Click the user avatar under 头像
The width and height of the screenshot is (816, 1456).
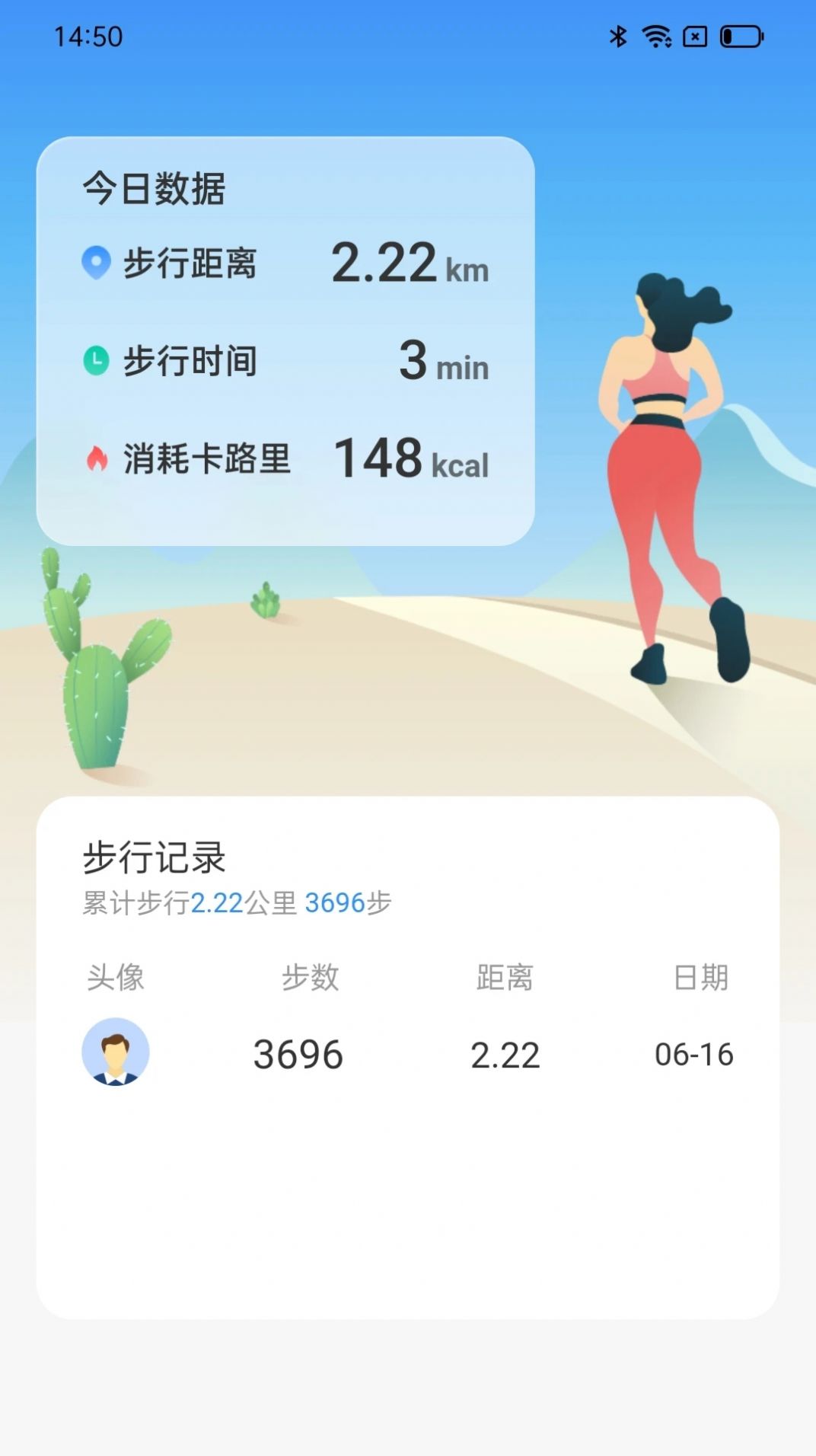coord(116,1055)
